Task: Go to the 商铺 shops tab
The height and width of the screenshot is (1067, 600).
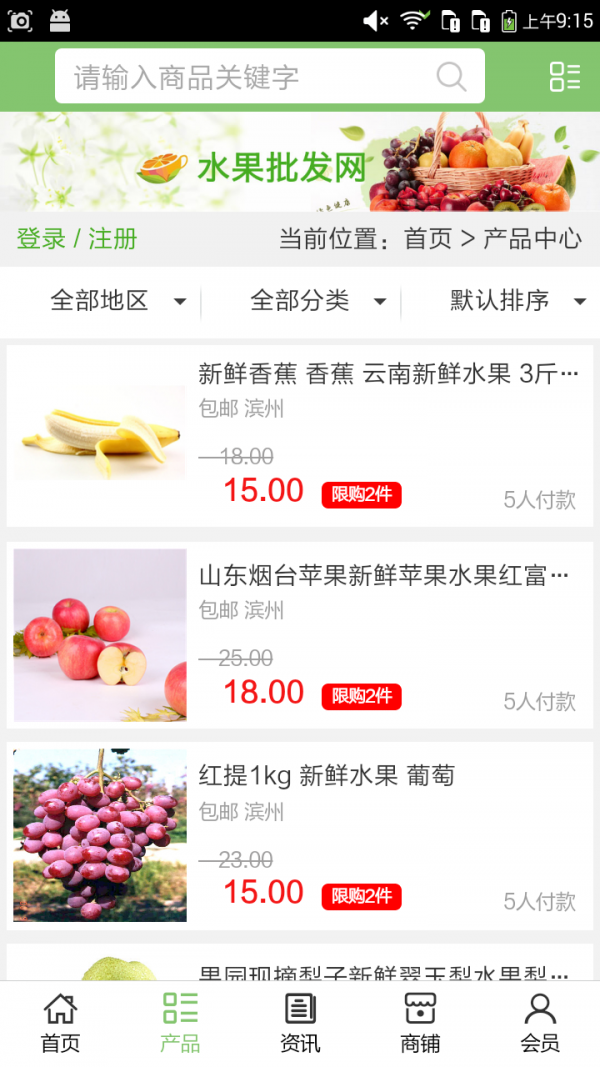Action: click(420, 1023)
